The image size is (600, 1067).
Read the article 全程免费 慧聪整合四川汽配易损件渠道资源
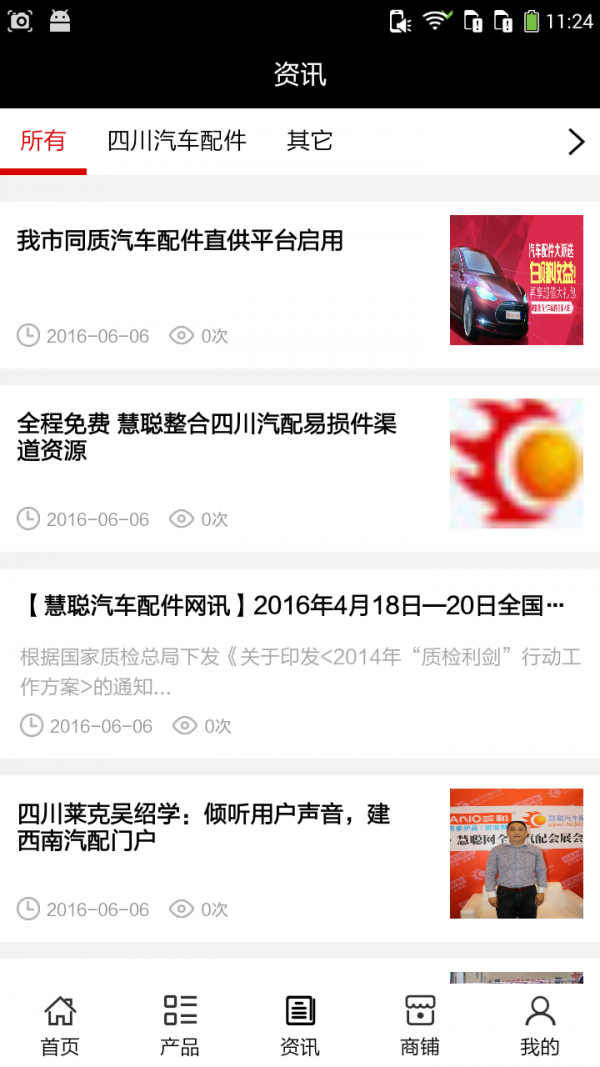[x=207, y=437]
